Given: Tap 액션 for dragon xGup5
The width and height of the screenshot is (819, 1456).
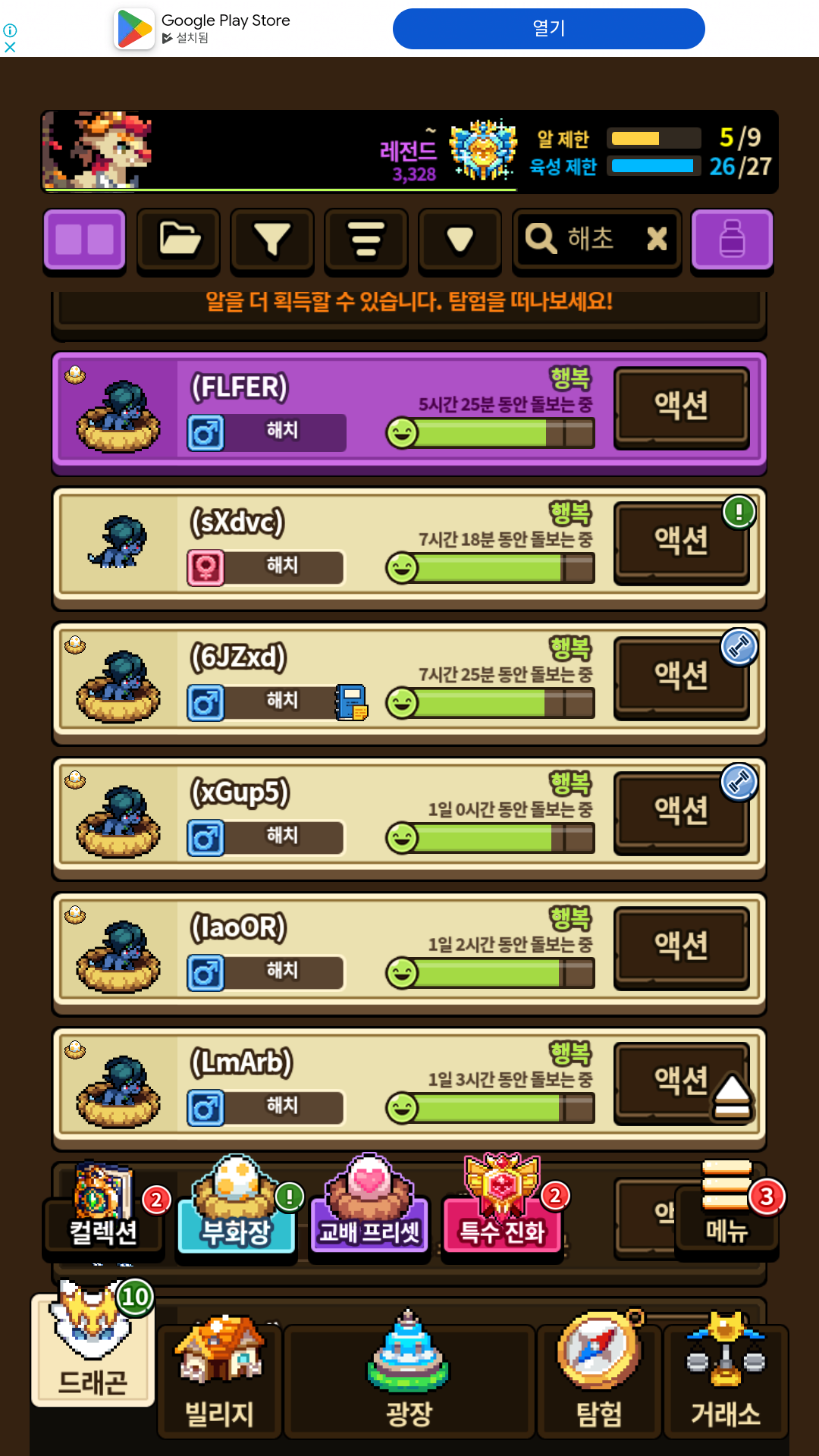Looking at the screenshot, I should pyautogui.click(x=681, y=811).
